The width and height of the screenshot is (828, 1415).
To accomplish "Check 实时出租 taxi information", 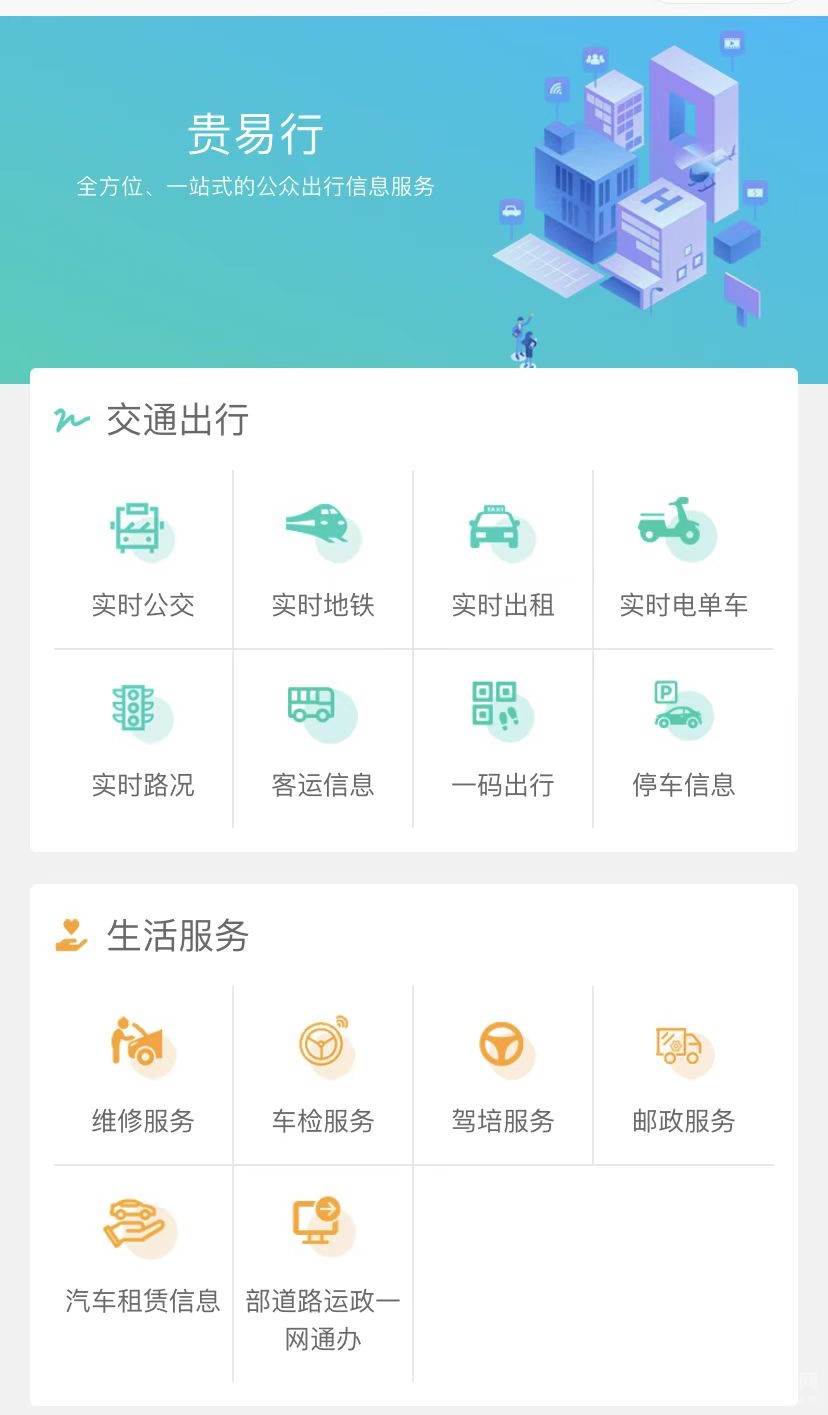I will coord(503,558).
